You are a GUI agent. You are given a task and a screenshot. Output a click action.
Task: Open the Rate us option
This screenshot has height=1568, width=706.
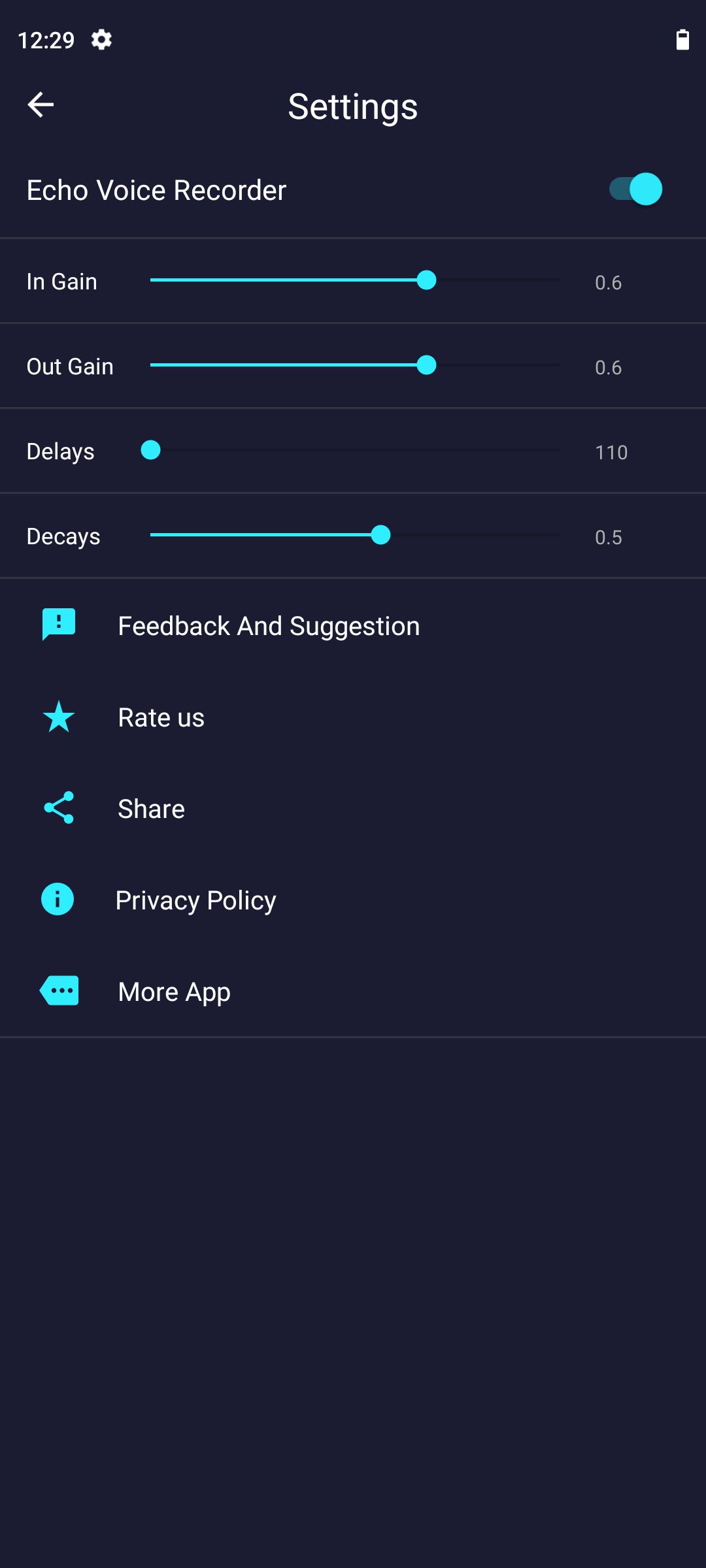(x=160, y=717)
